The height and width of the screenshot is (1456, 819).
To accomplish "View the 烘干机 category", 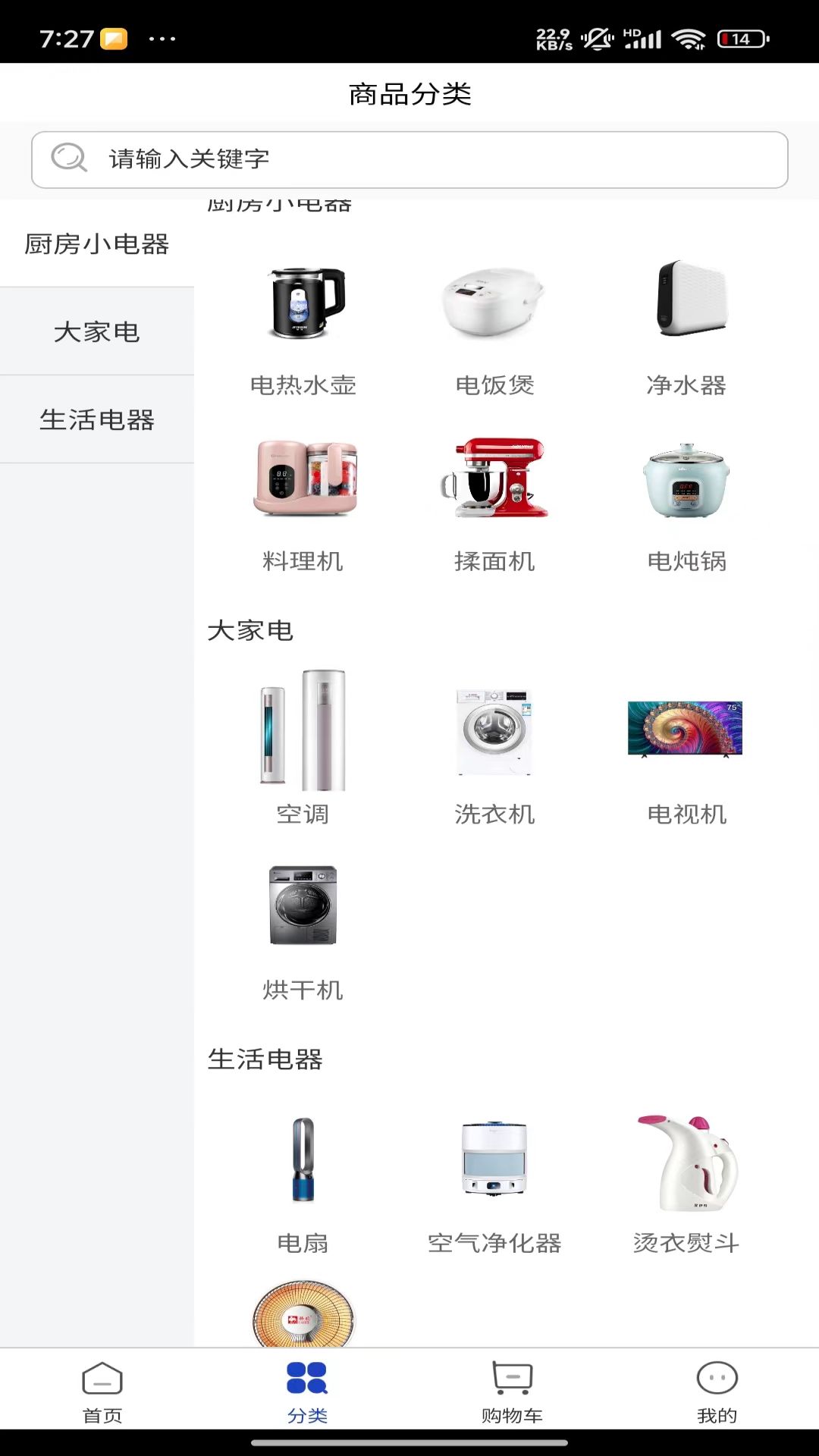I will pos(303,929).
